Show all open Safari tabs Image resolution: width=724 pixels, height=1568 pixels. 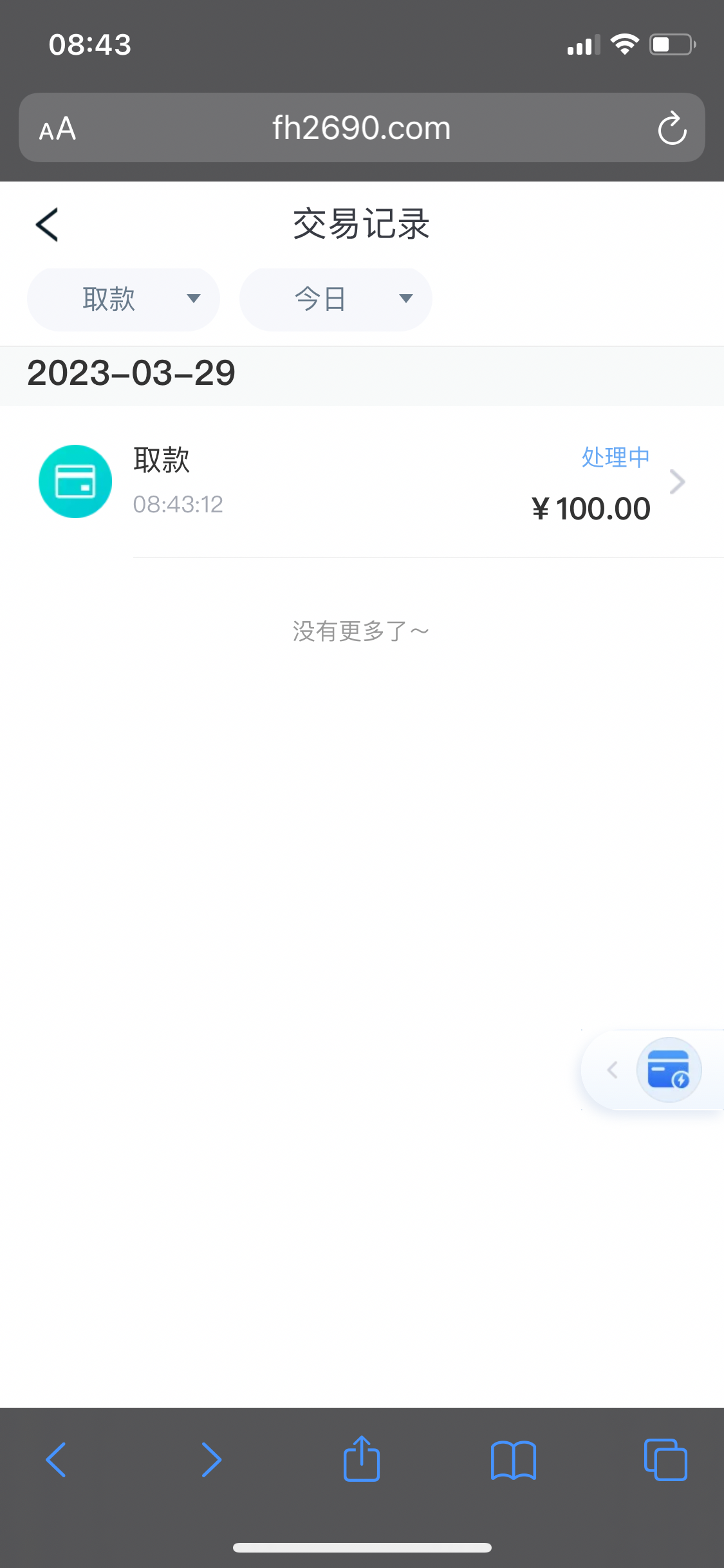tap(665, 1459)
